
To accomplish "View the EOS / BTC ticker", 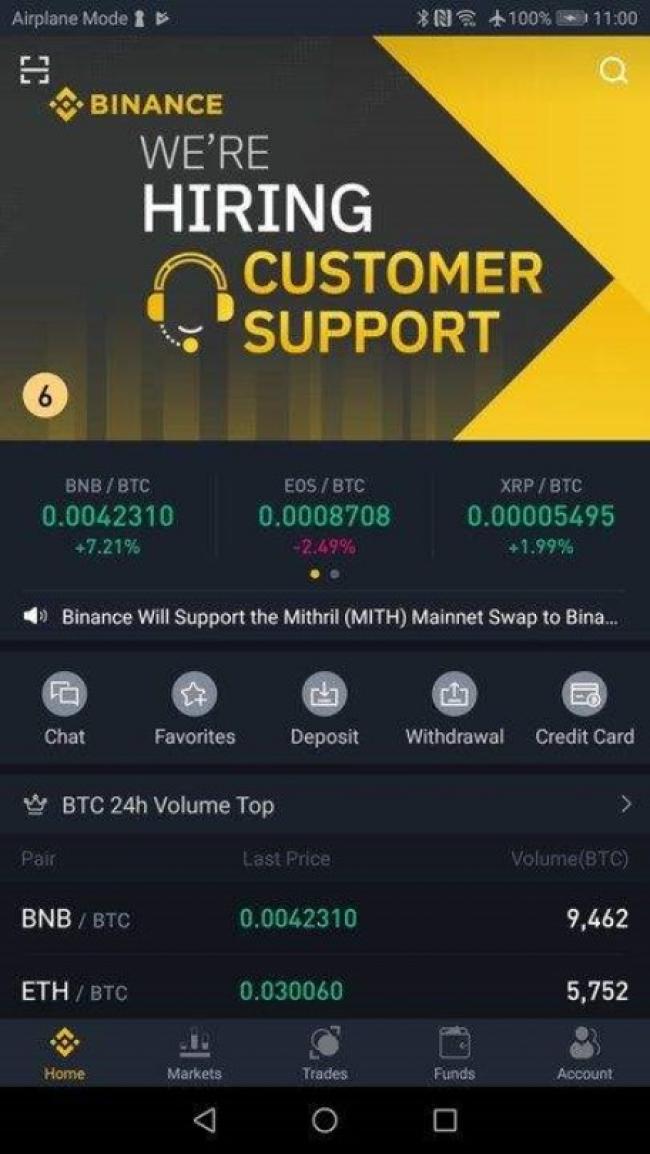I will click(324, 516).
